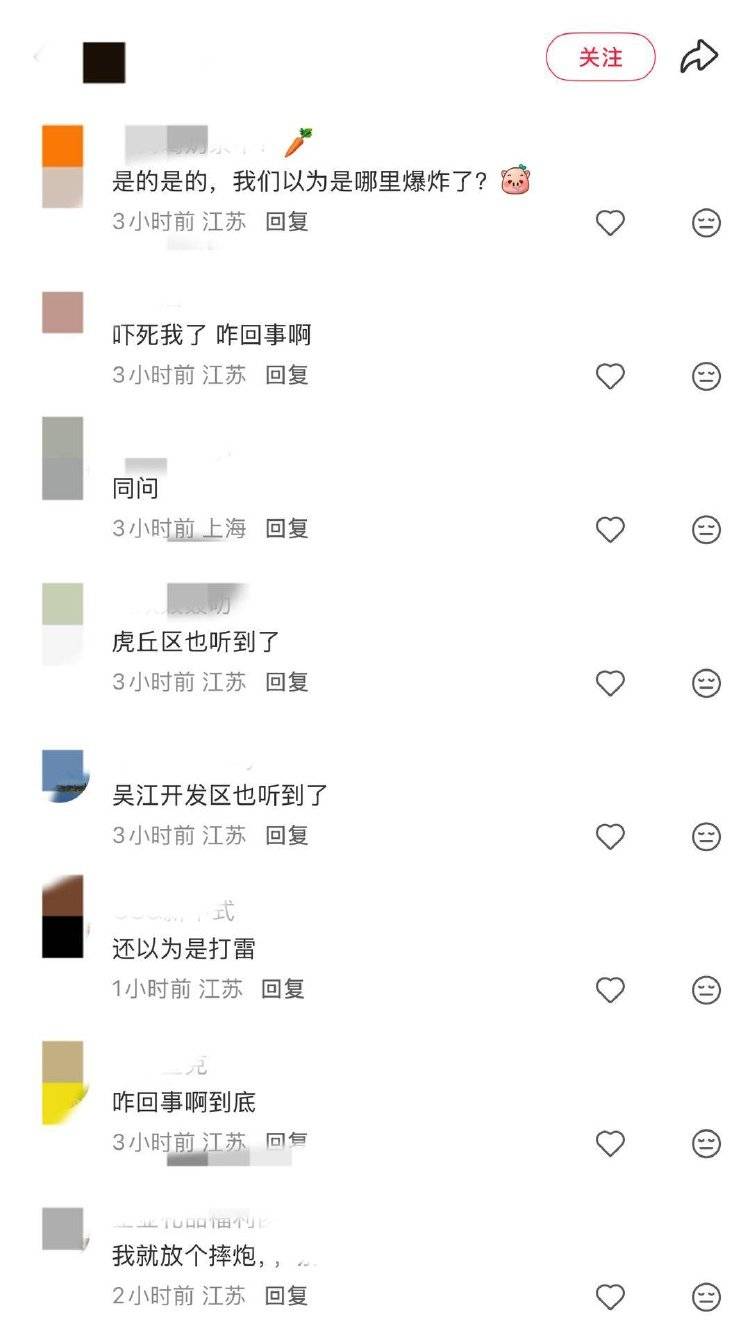The image size is (750, 1333).
Task: Like the "还以为是打雷" comment
Action: pyautogui.click(x=610, y=989)
